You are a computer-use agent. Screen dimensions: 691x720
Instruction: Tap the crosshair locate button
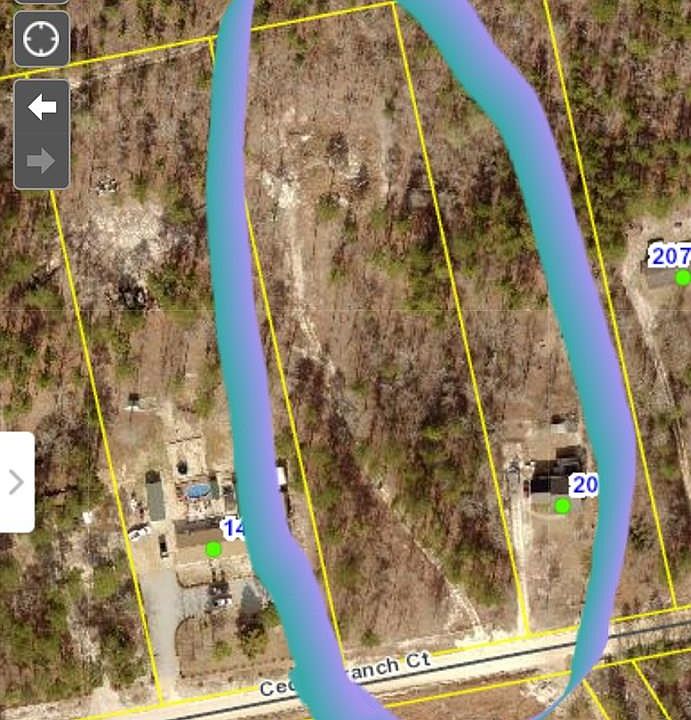41,40
